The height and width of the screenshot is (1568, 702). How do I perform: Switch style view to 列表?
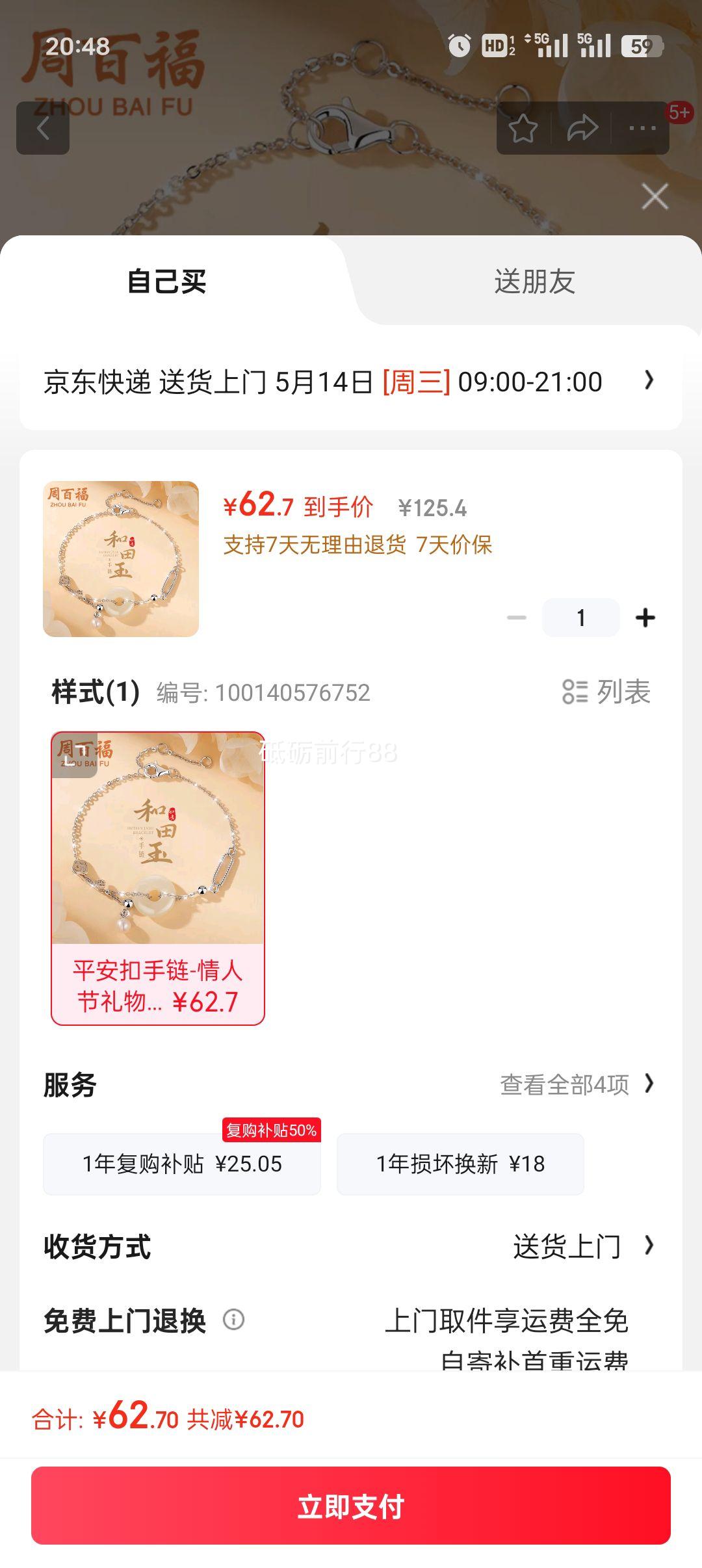(606, 692)
